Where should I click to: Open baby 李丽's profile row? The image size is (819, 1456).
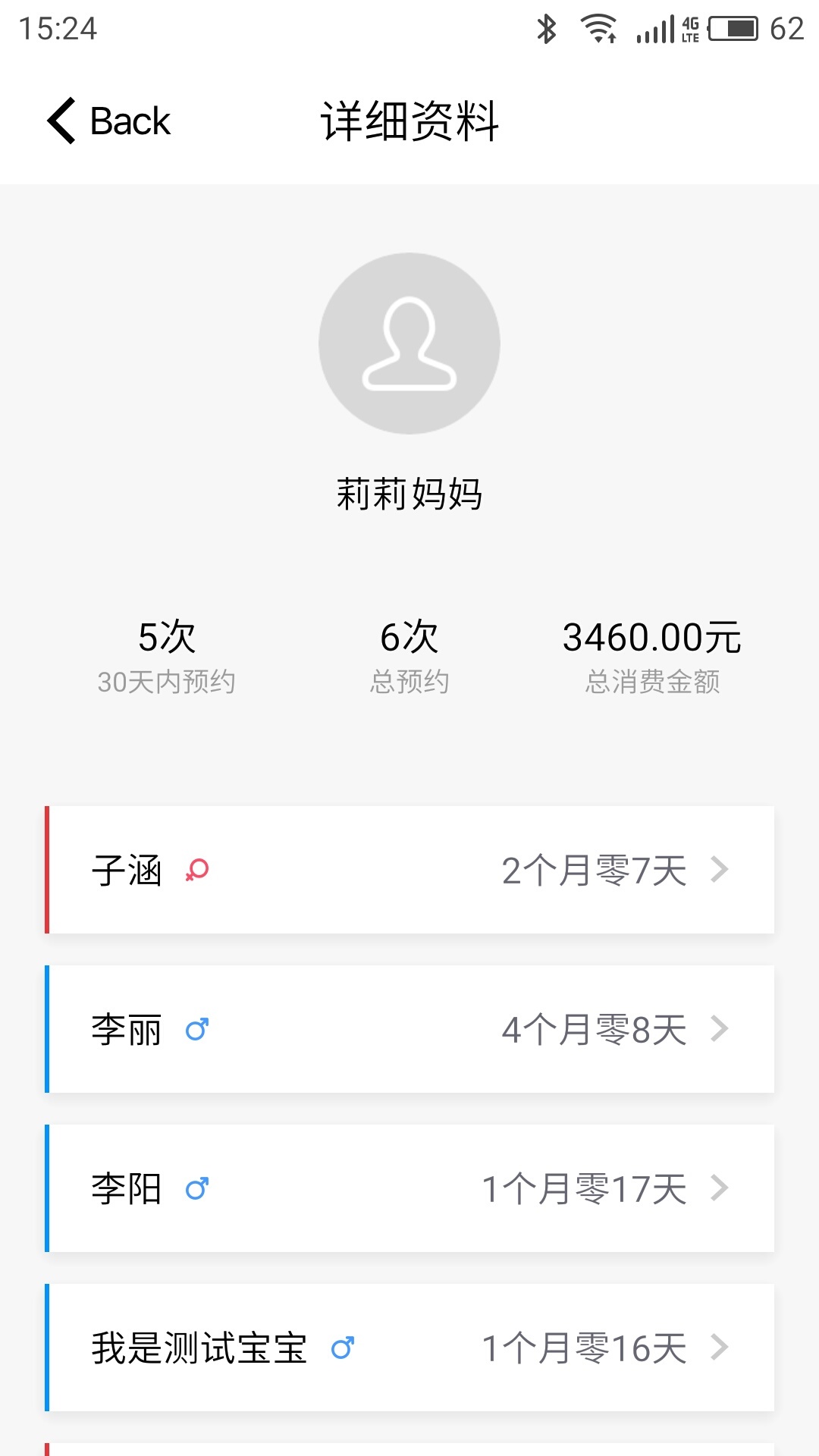(x=409, y=1029)
